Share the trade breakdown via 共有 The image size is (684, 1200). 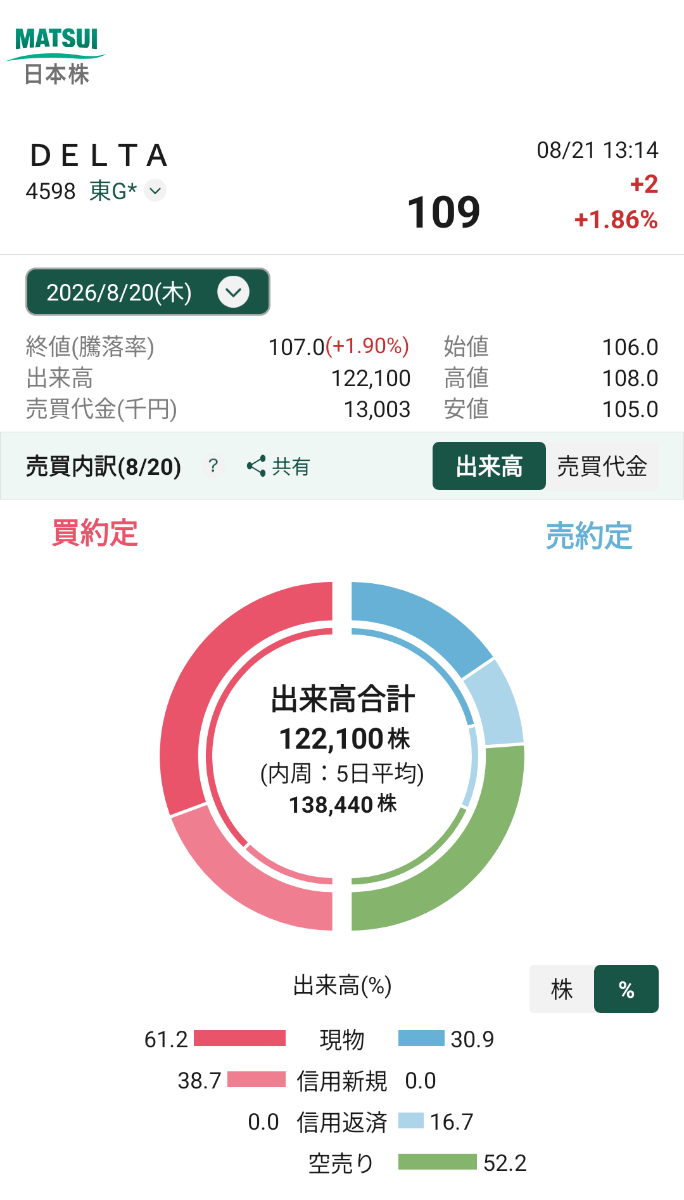coord(278,466)
